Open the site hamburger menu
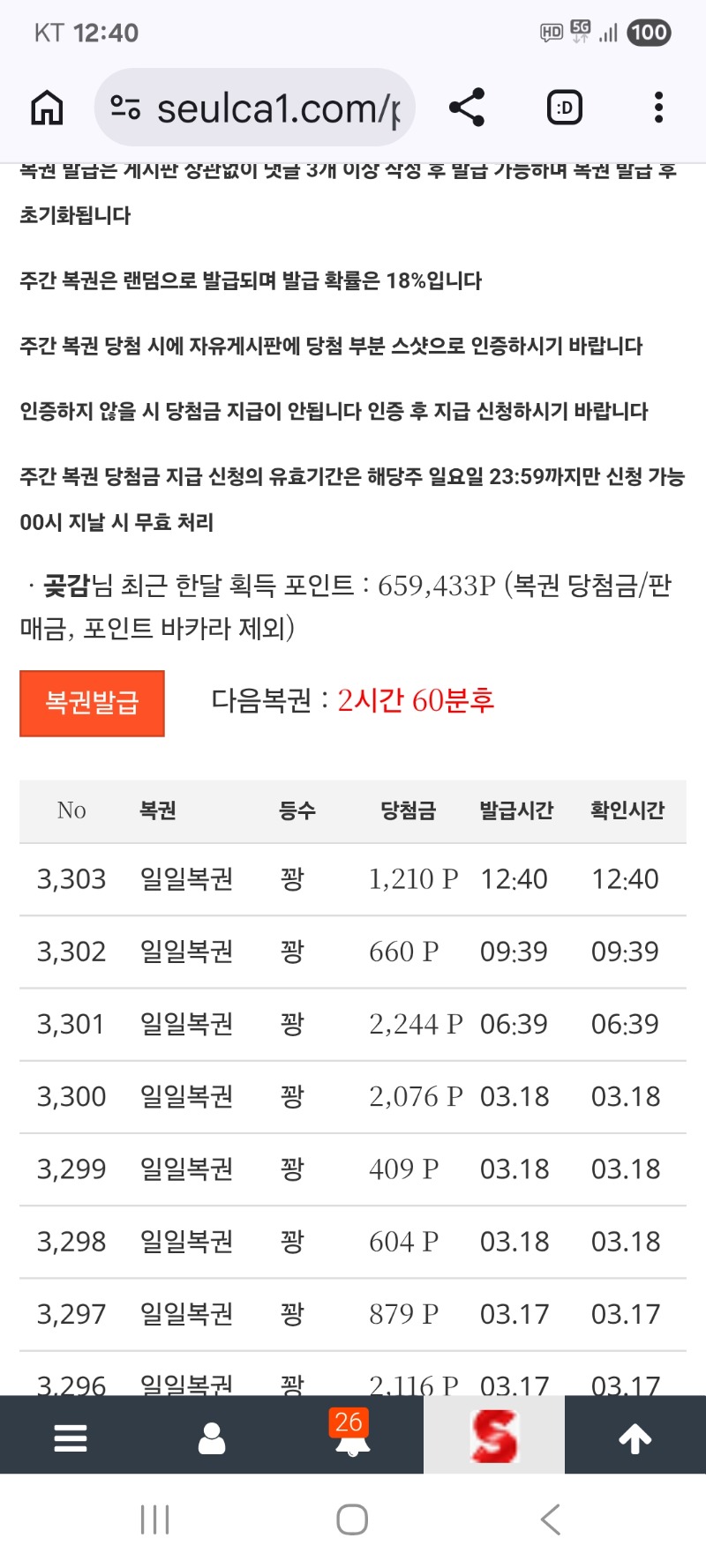Viewport: 706px width, 1568px height. pyautogui.click(x=71, y=1437)
